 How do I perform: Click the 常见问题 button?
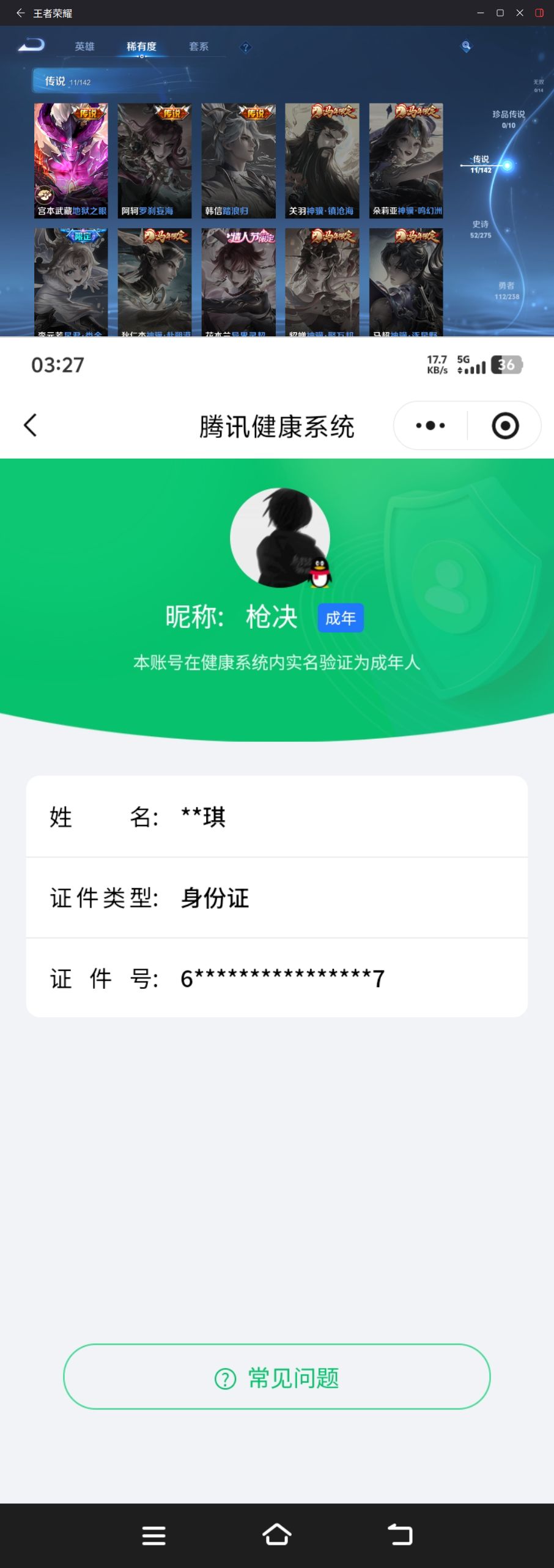click(x=276, y=1378)
